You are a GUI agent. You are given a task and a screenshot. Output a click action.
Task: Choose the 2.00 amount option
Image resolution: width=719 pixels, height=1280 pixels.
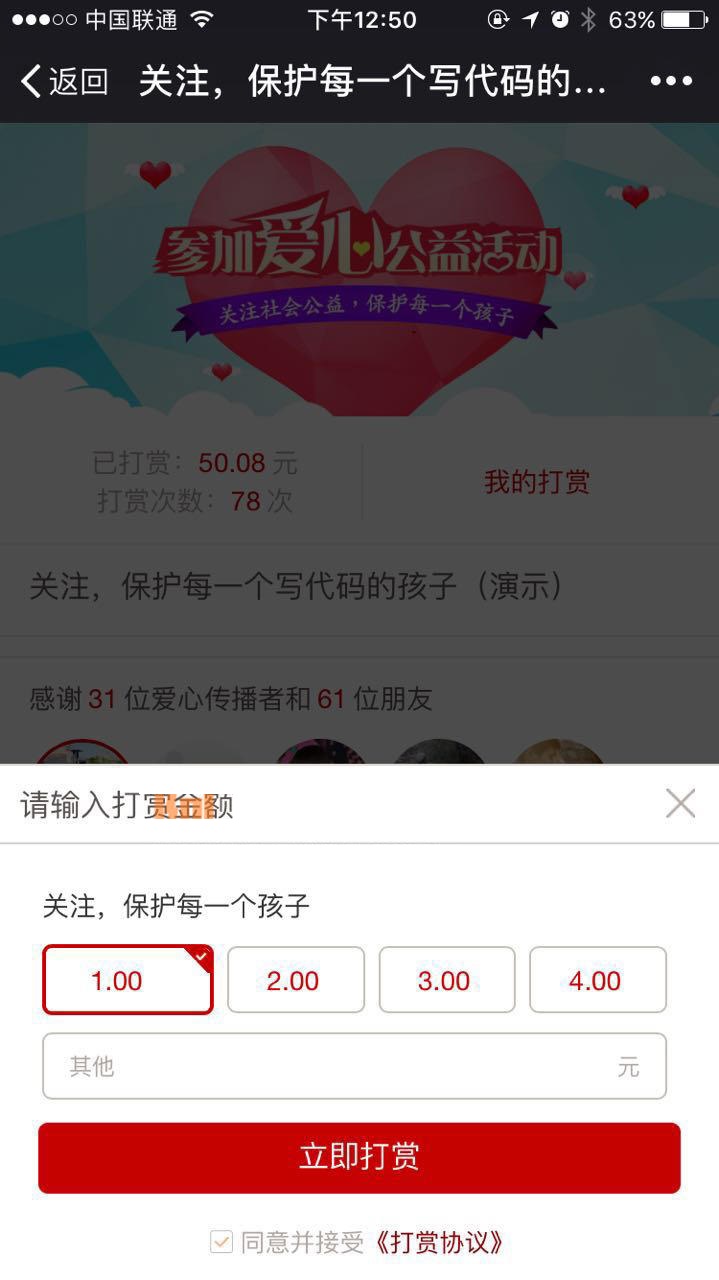coord(295,980)
